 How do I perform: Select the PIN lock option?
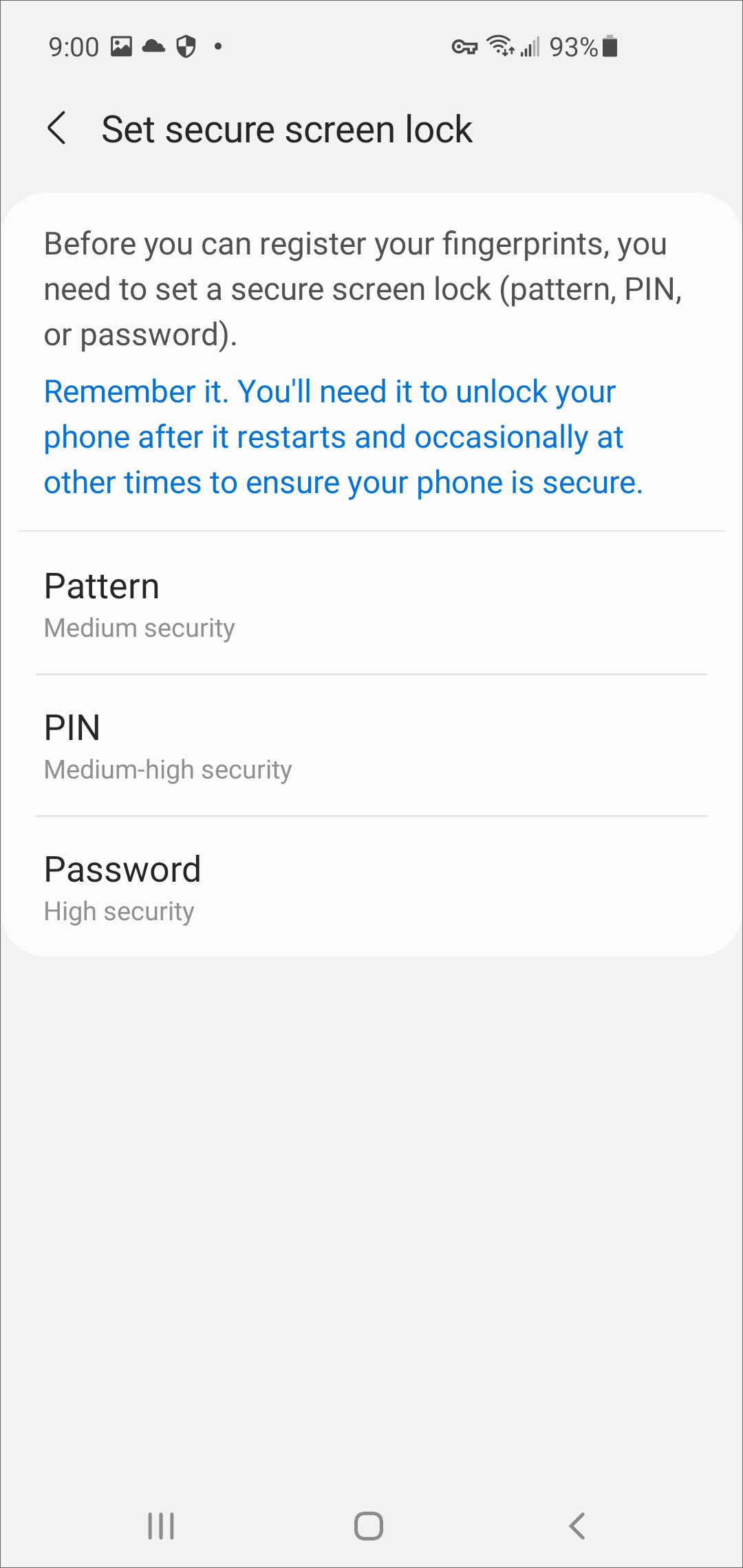coord(371,745)
